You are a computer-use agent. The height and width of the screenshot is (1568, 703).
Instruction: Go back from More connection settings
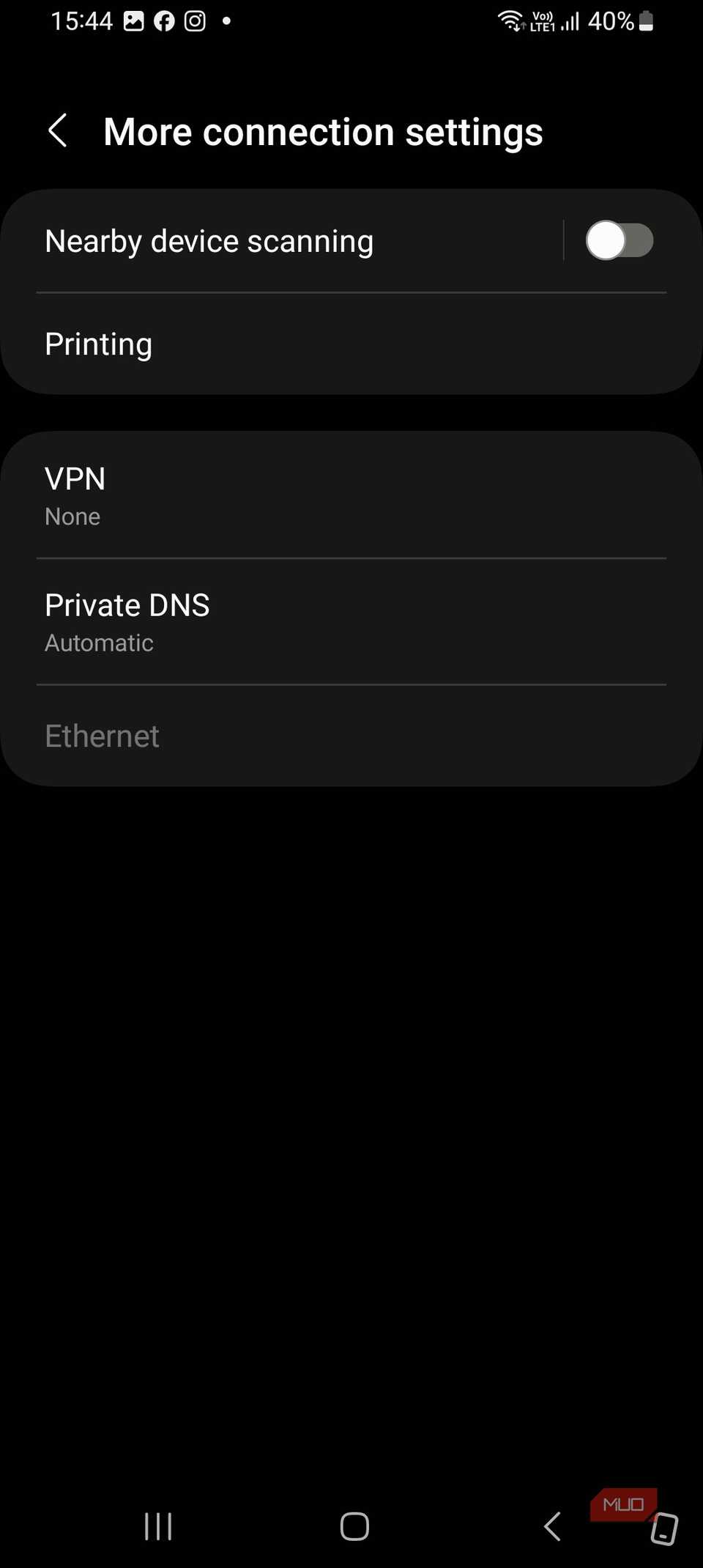click(x=58, y=131)
